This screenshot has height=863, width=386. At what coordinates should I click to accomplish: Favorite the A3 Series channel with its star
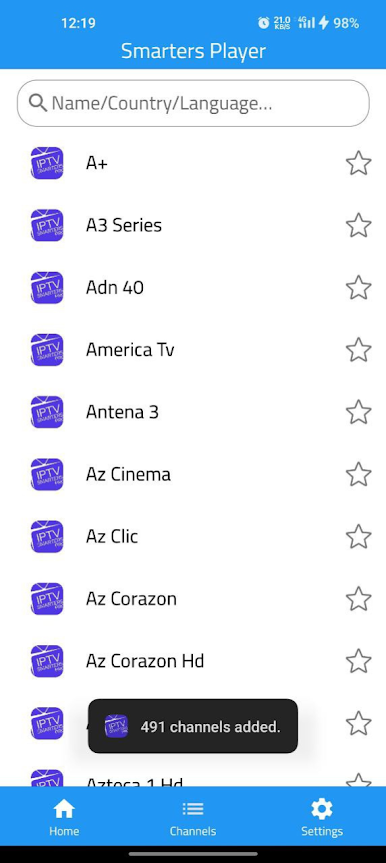(358, 225)
